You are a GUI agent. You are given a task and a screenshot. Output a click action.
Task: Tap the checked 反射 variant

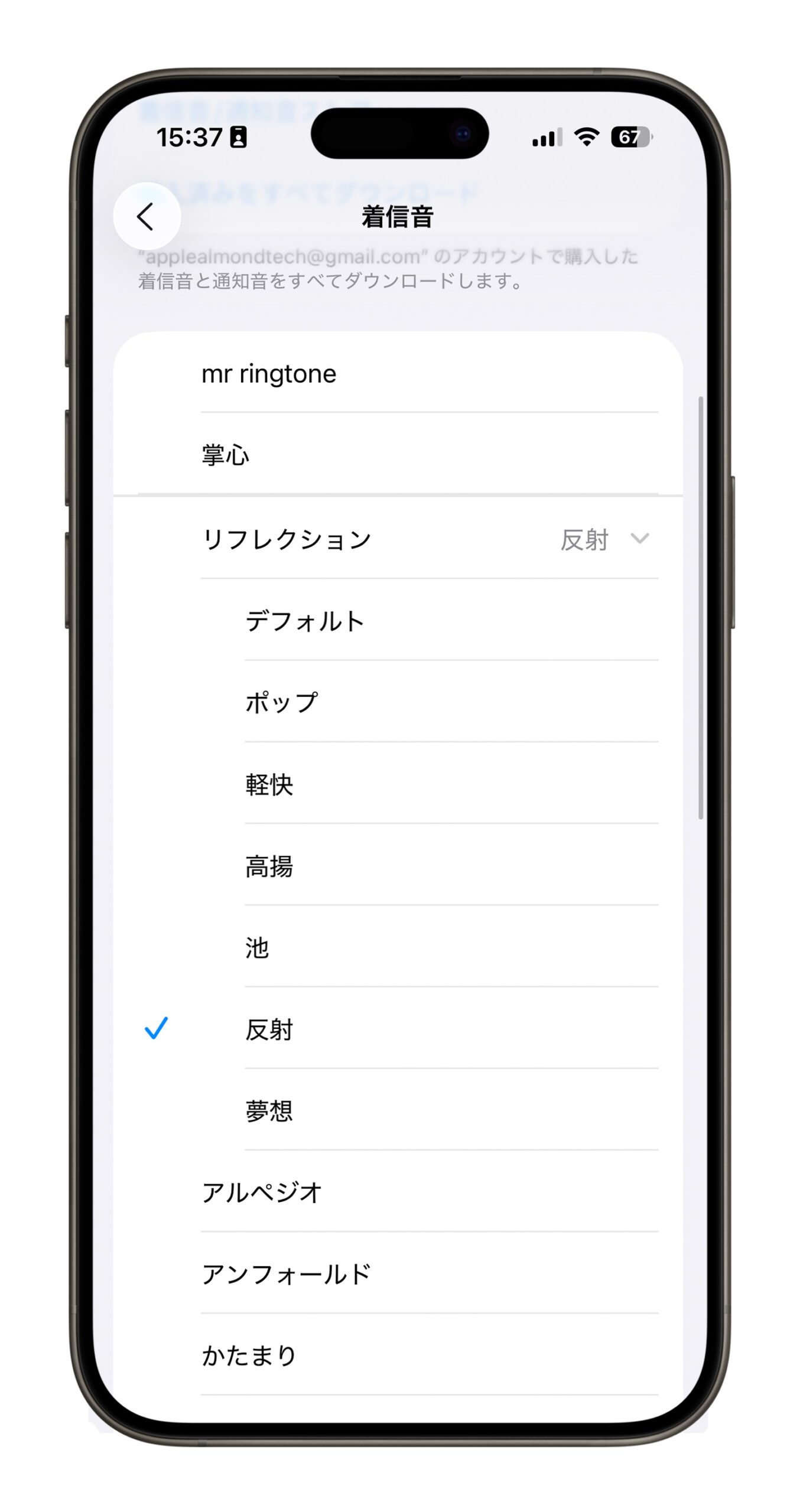point(269,1029)
